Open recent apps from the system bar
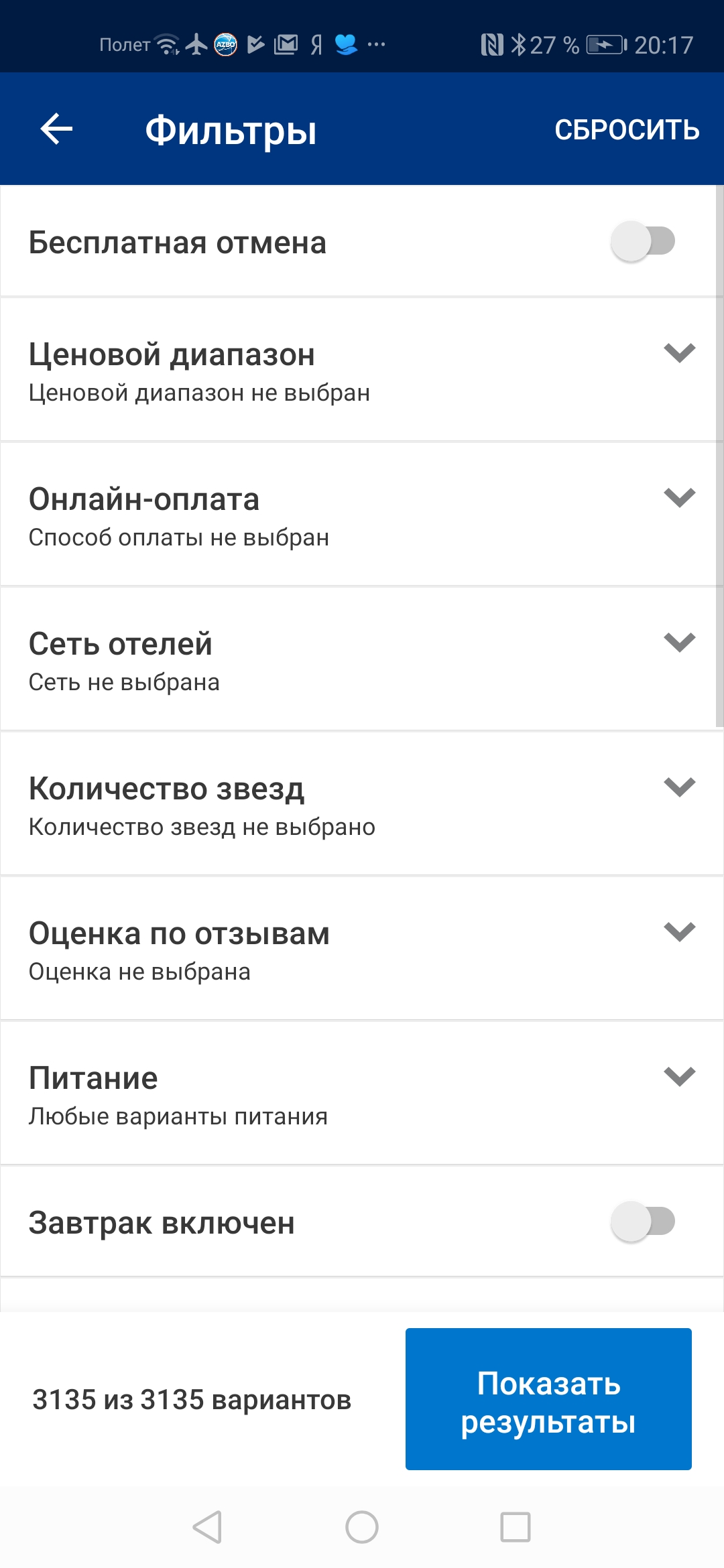The image size is (724, 1568). coord(516,1528)
